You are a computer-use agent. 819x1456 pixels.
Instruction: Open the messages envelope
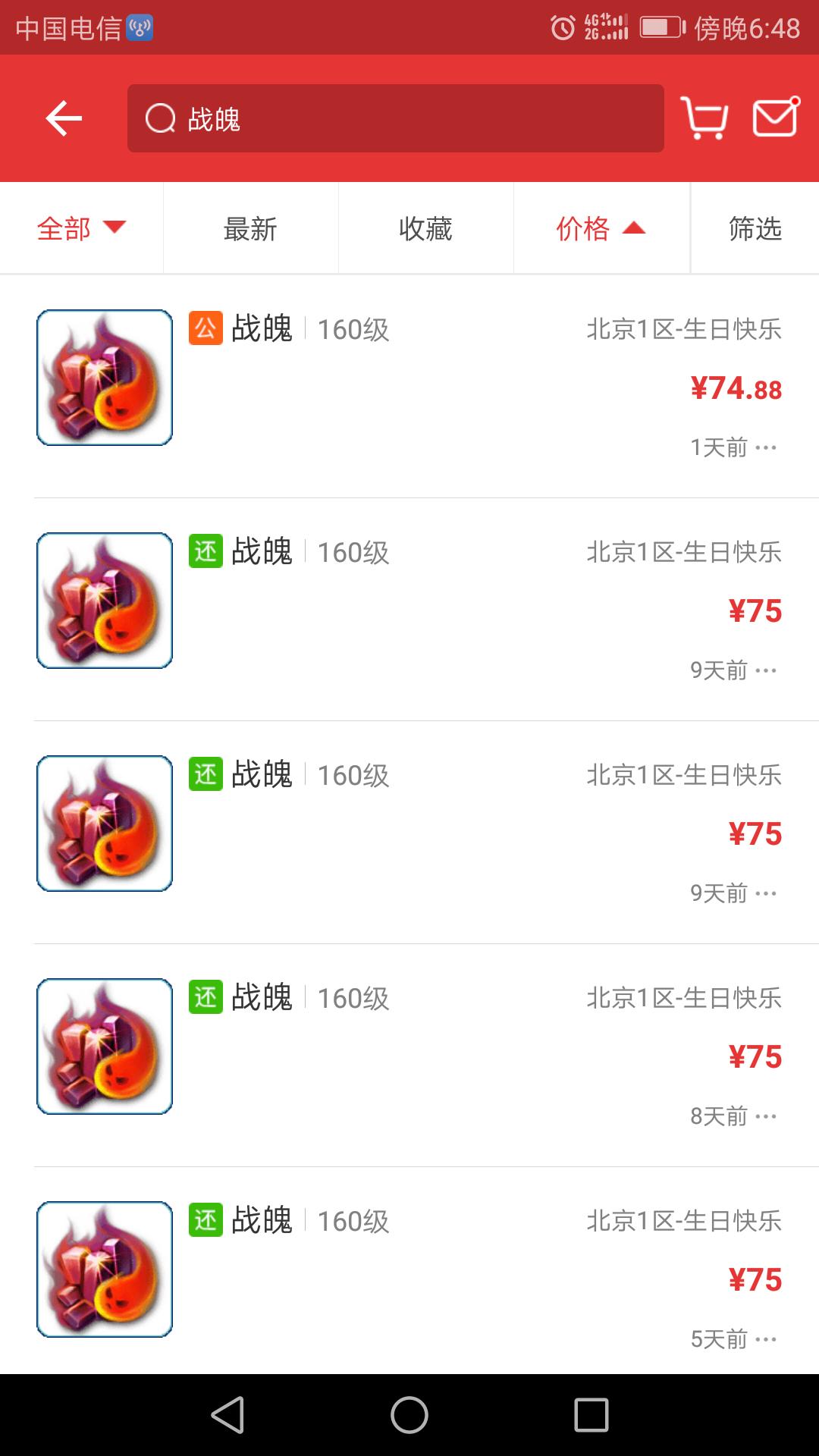click(775, 118)
